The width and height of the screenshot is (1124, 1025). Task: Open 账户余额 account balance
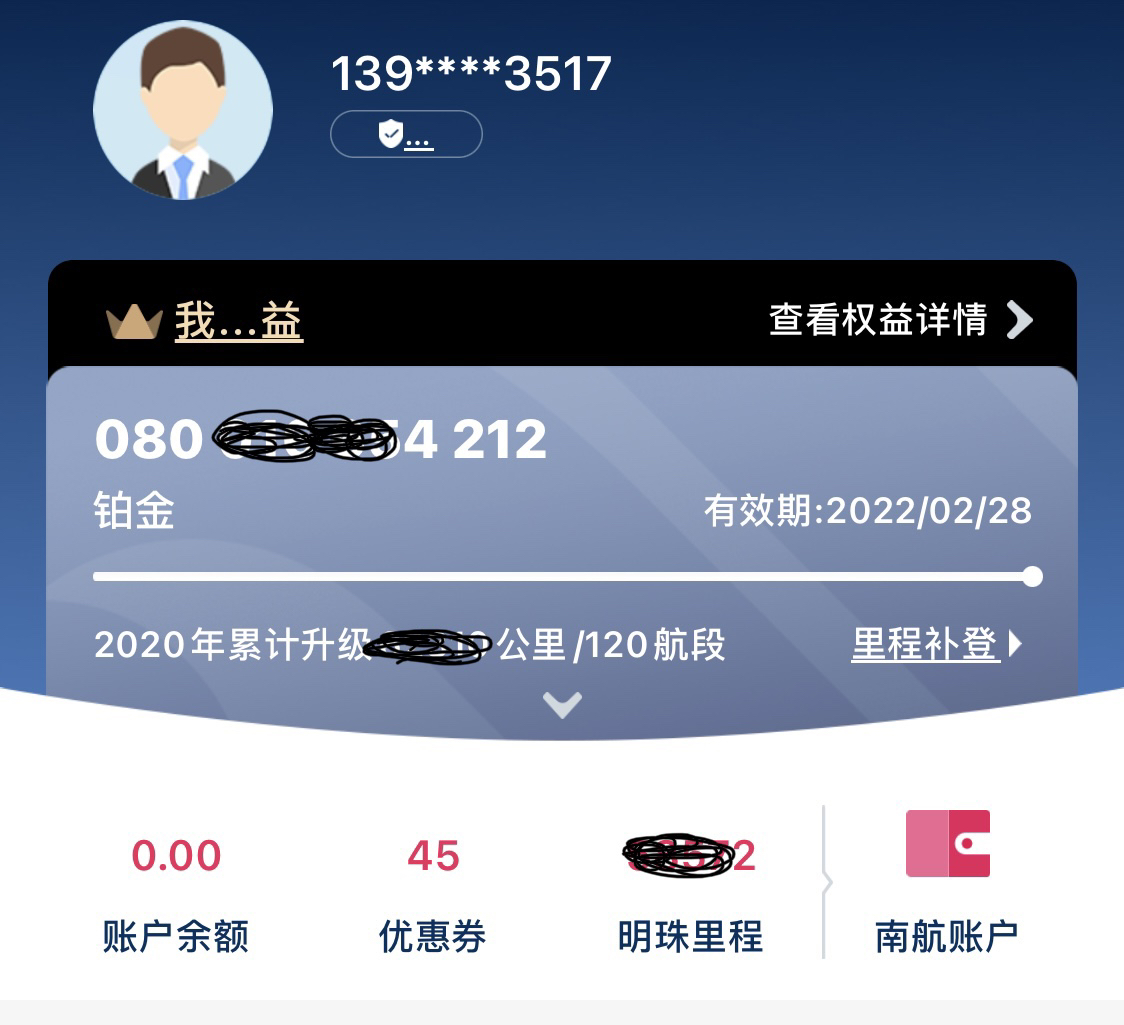(176, 895)
